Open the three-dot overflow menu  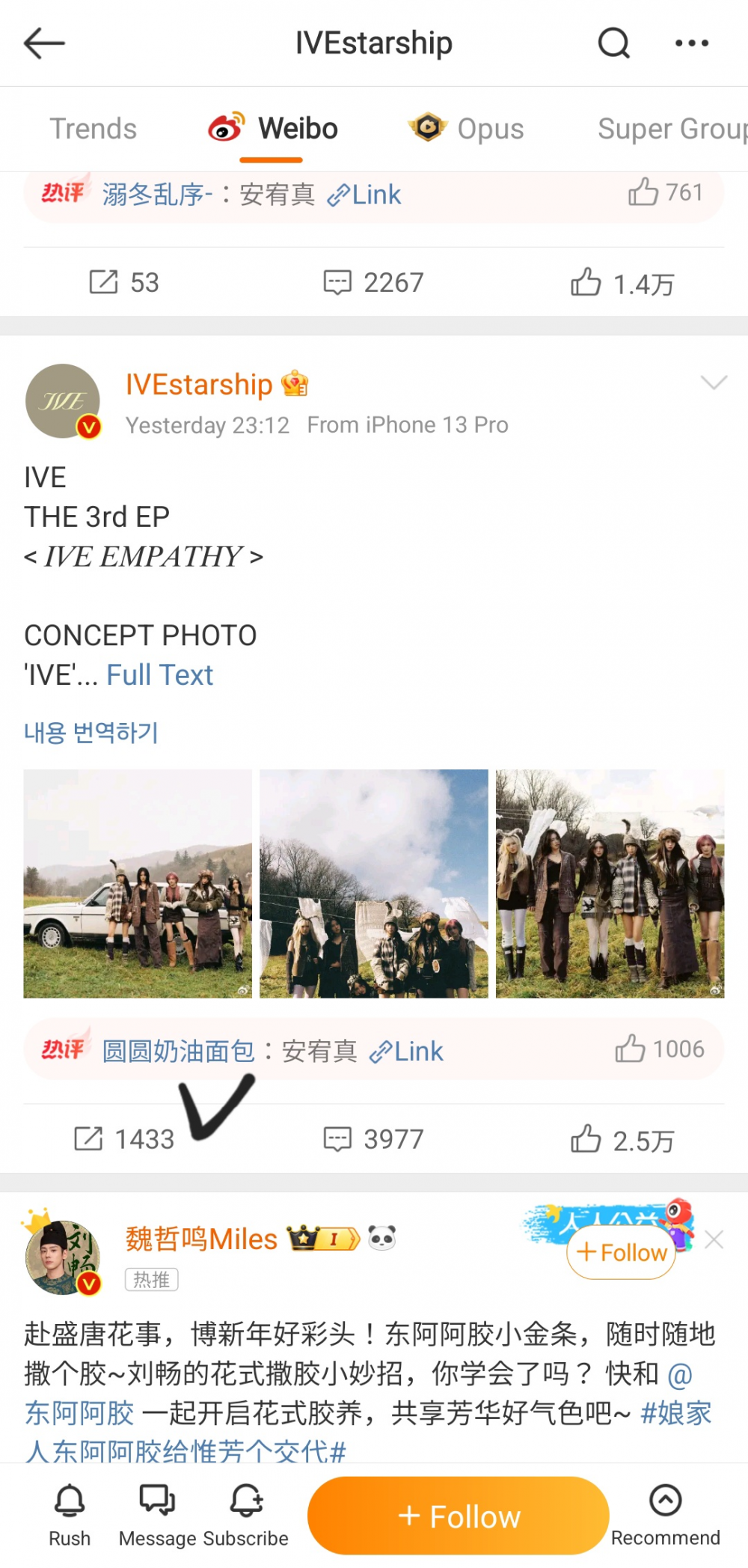[x=692, y=43]
